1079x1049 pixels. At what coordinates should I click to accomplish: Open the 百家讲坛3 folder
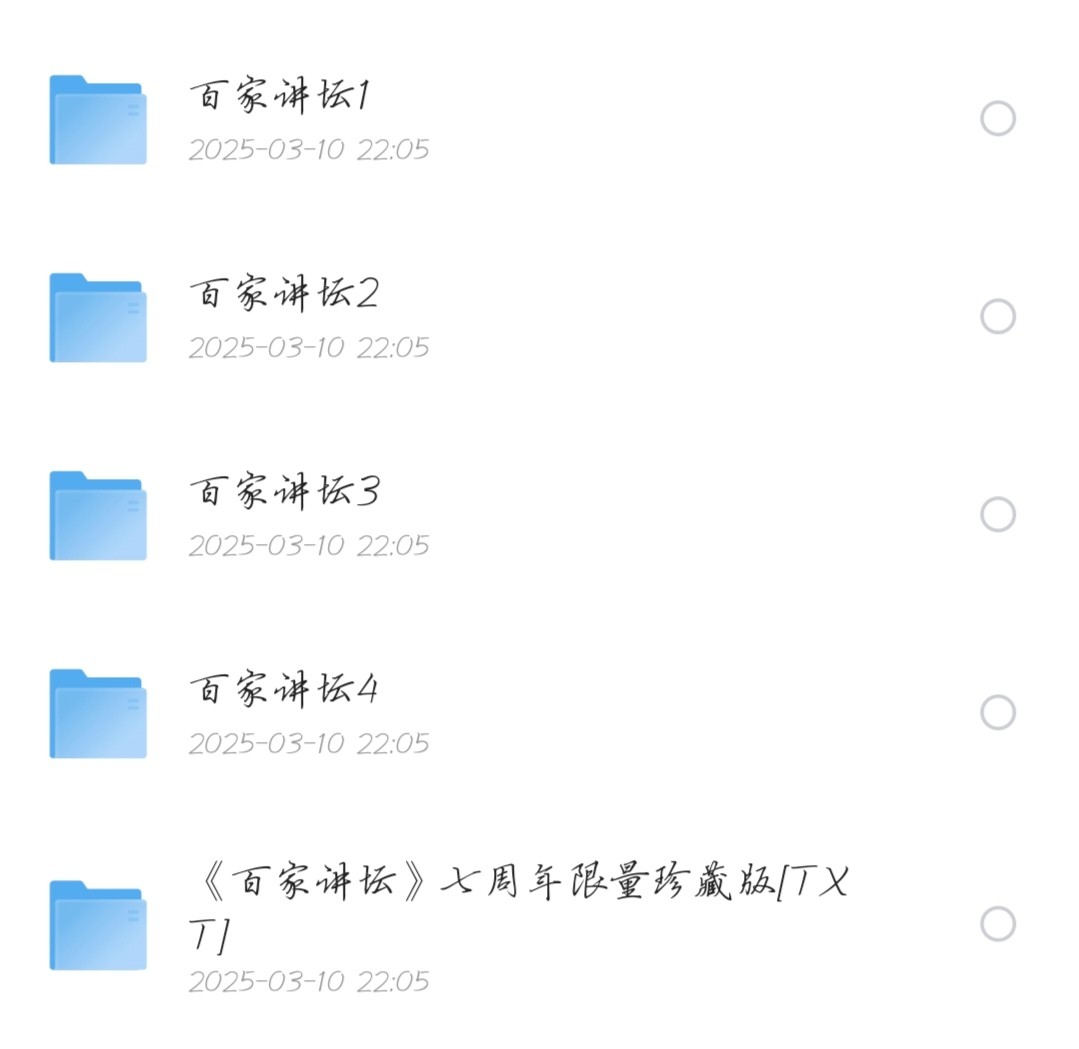coord(285,493)
